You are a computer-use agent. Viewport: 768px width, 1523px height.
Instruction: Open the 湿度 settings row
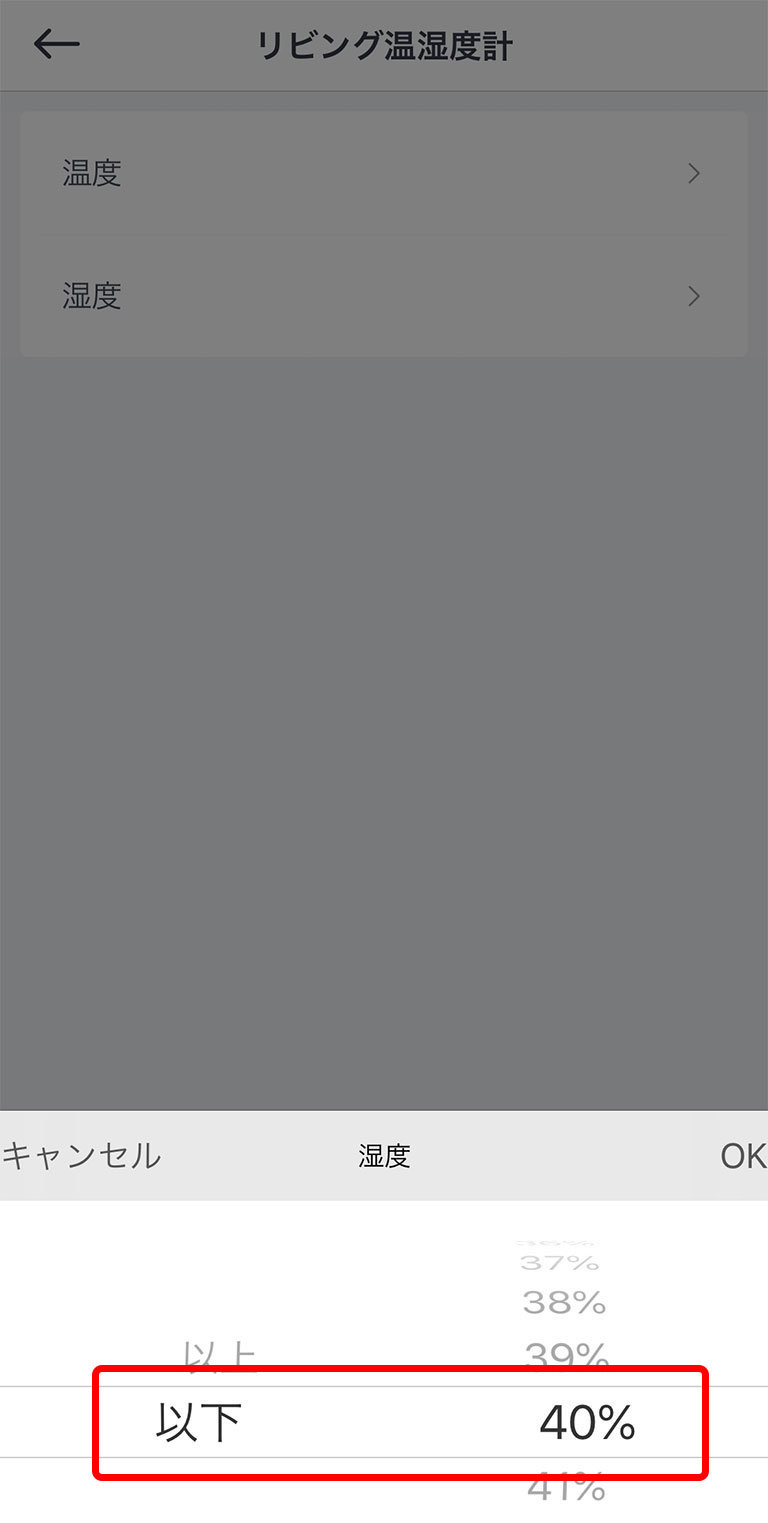[383, 296]
